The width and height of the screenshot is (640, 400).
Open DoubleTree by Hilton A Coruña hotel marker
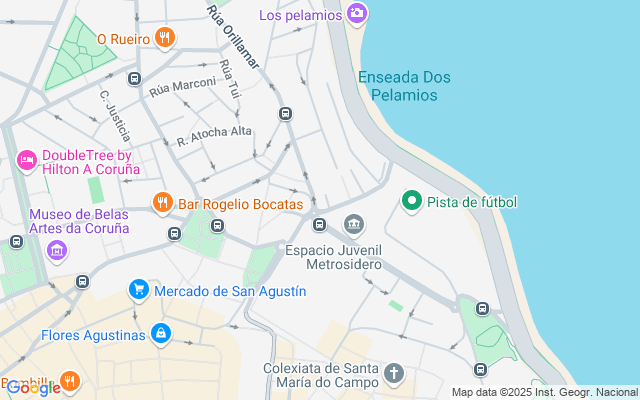27,160
